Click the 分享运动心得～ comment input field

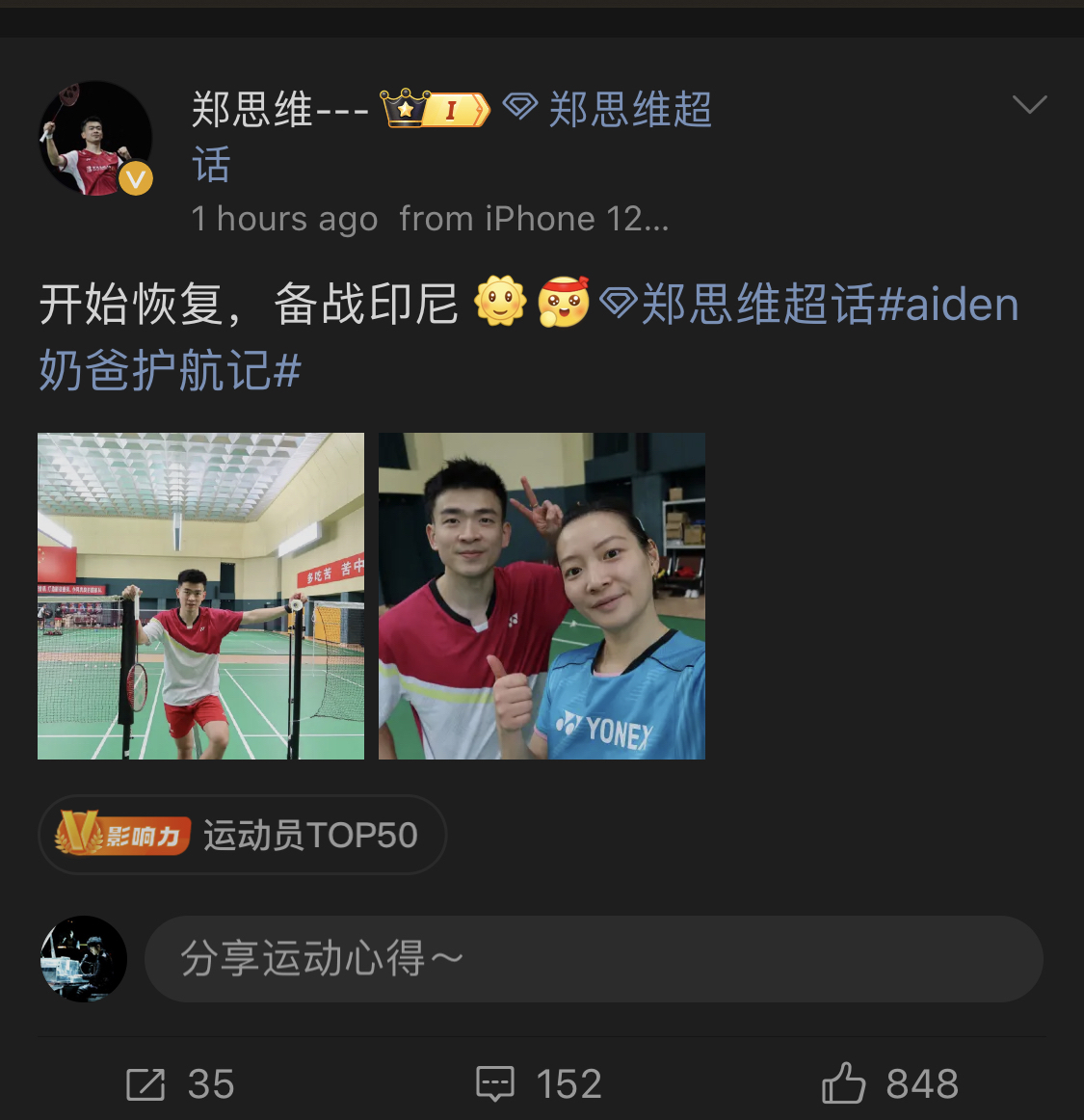pos(593,958)
